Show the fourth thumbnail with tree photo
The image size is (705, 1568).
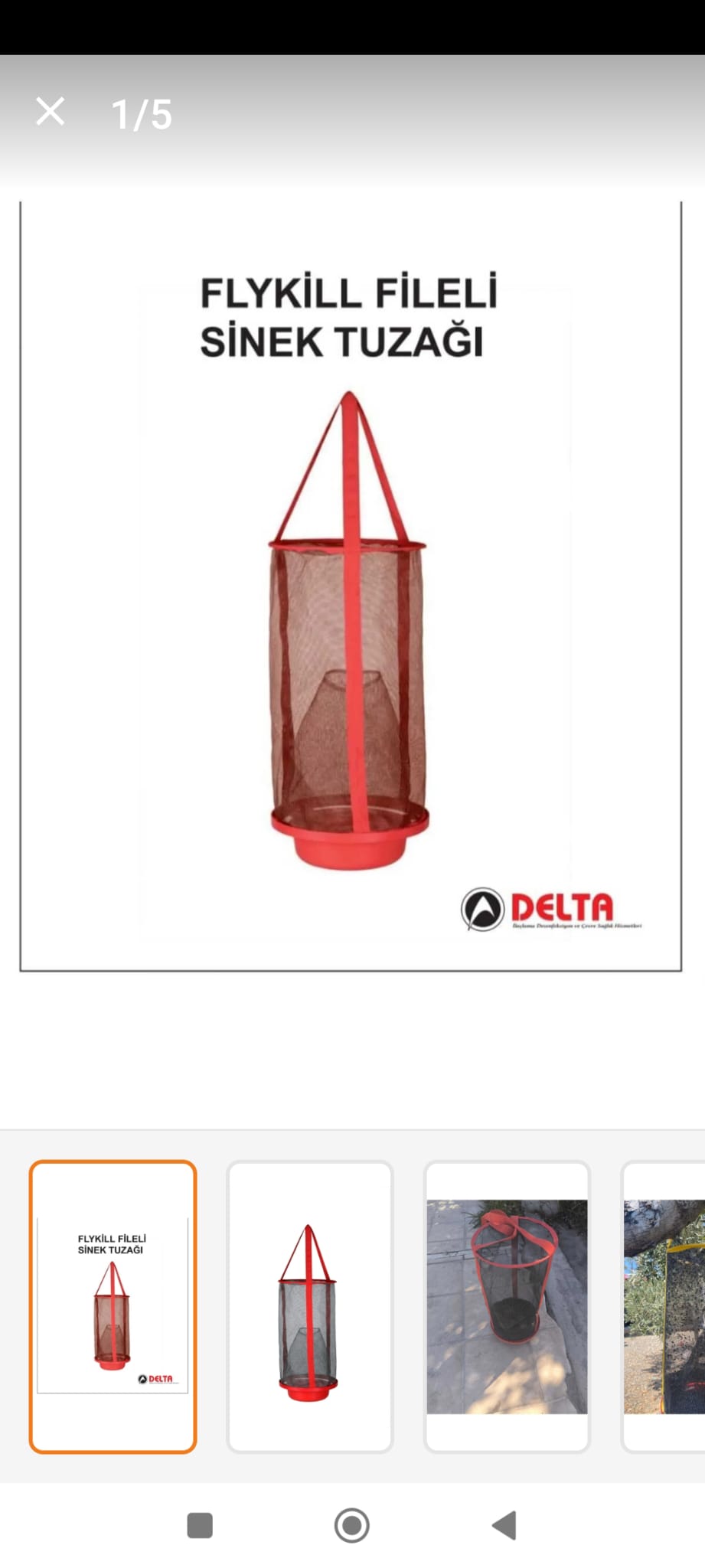coord(664,1306)
